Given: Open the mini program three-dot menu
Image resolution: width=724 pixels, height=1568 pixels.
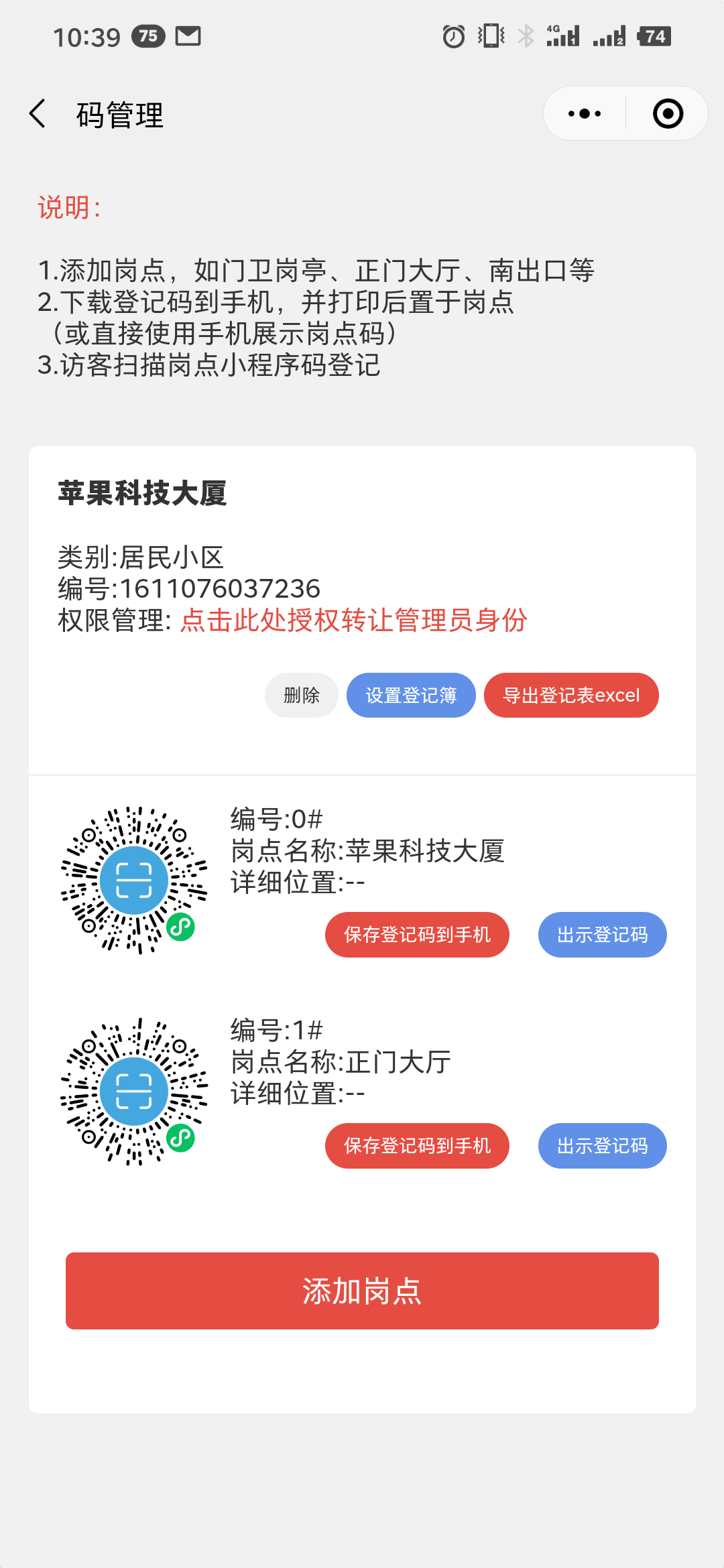Looking at the screenshot, I should point(584,114).
